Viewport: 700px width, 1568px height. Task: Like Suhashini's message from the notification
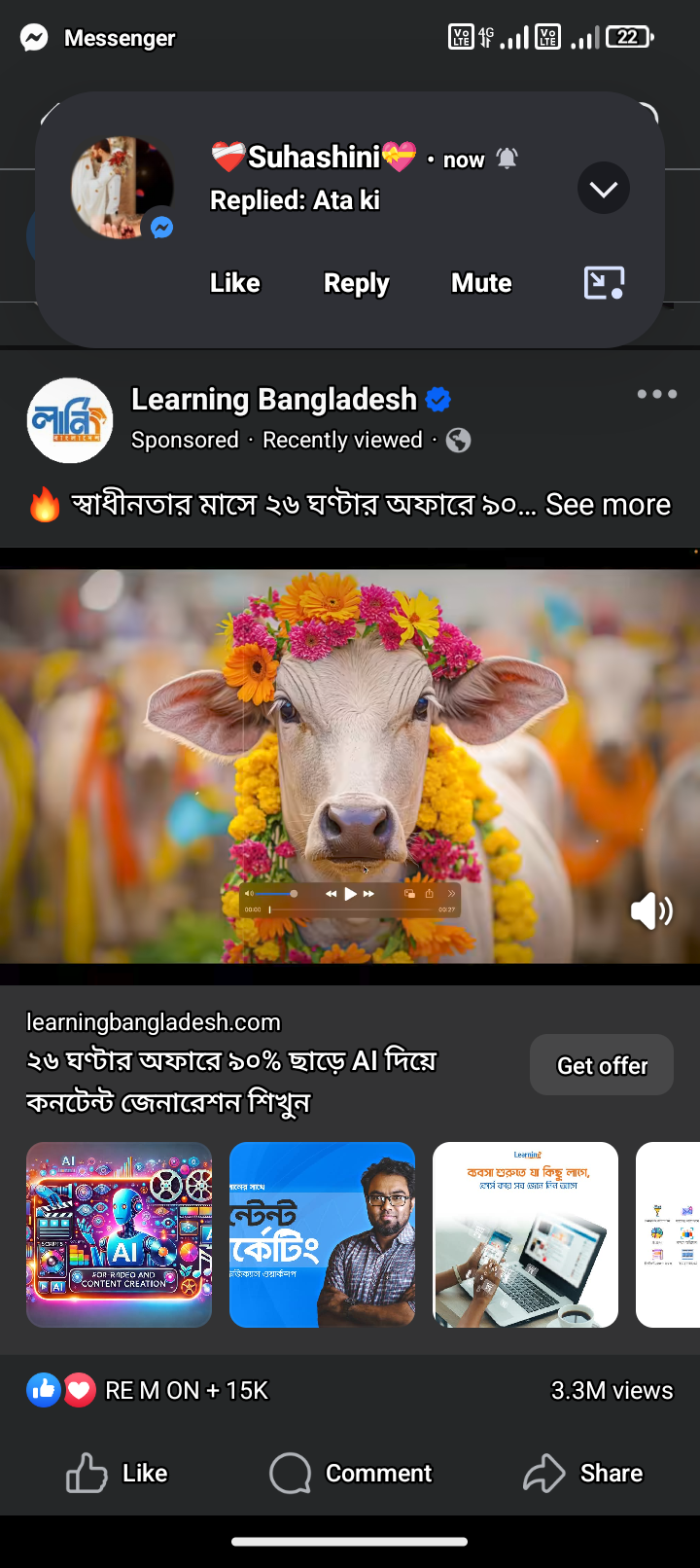(x=235, y=283)
